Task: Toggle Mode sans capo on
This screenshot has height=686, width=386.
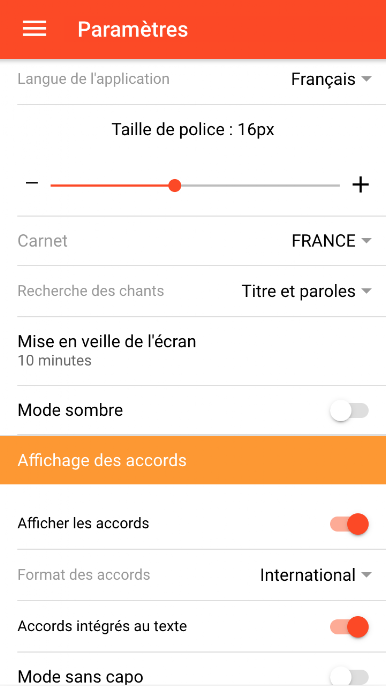Action: (349, 676)
